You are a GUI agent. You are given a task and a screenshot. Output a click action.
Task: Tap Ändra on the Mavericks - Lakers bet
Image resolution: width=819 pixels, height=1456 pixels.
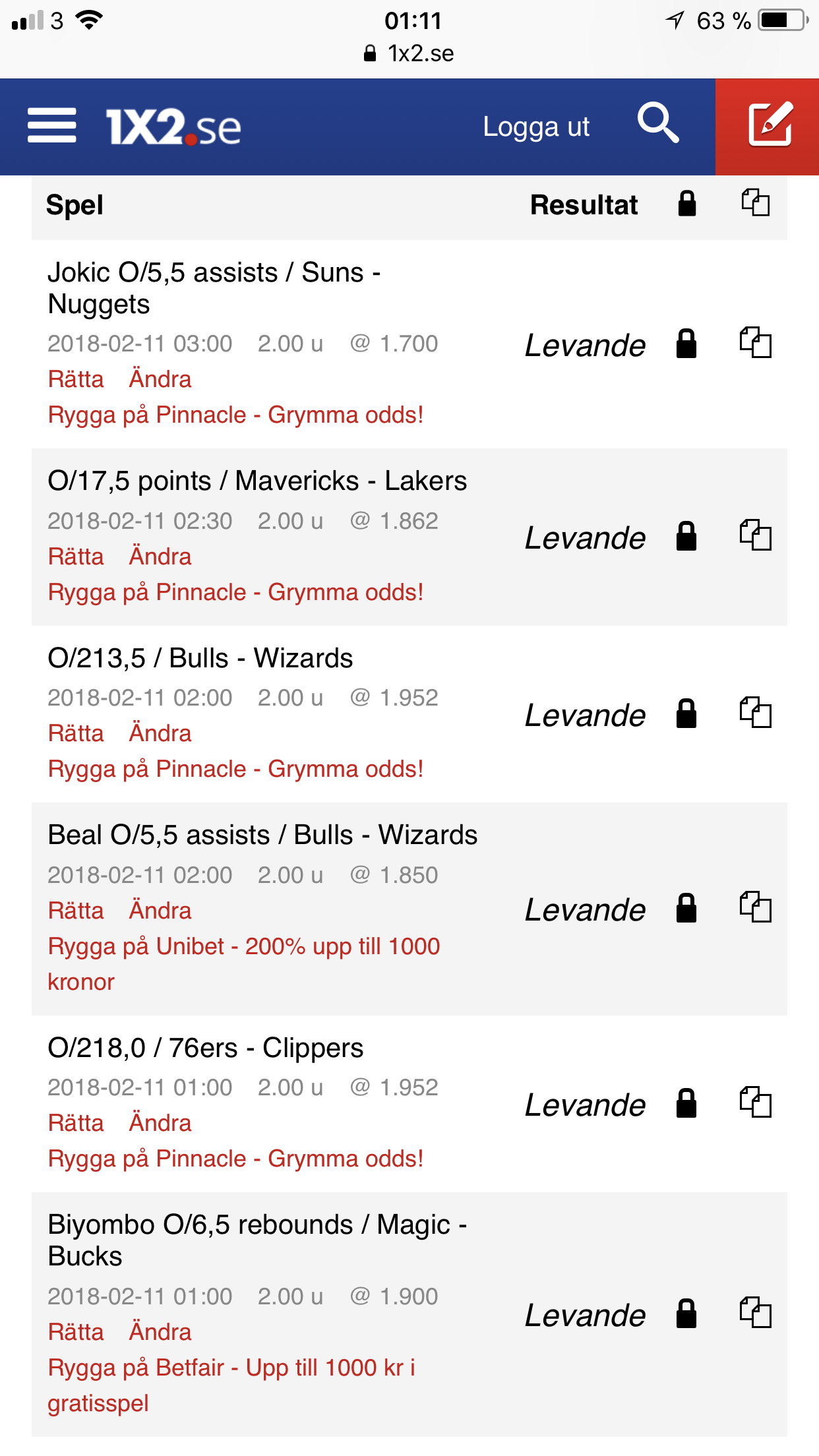click(x=160, y=557)
